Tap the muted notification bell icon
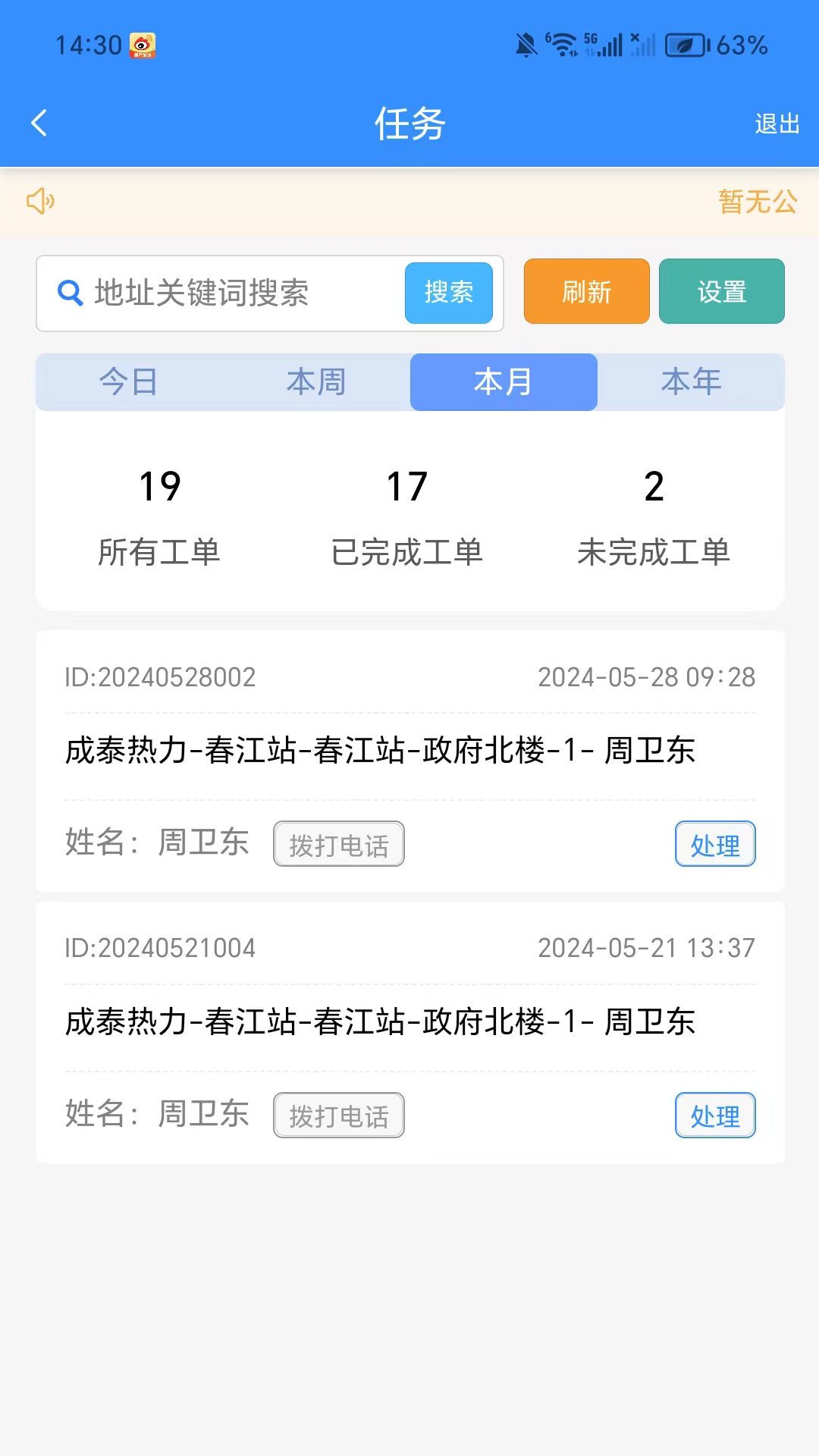The width and height of the screenshot is (819, 1456). tap(523, 43)
